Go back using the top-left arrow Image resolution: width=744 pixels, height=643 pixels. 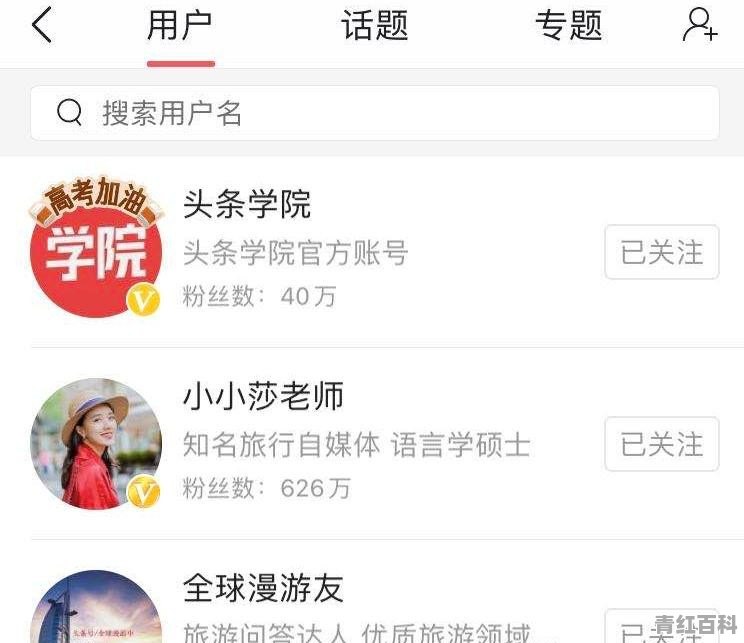(41, 26)
